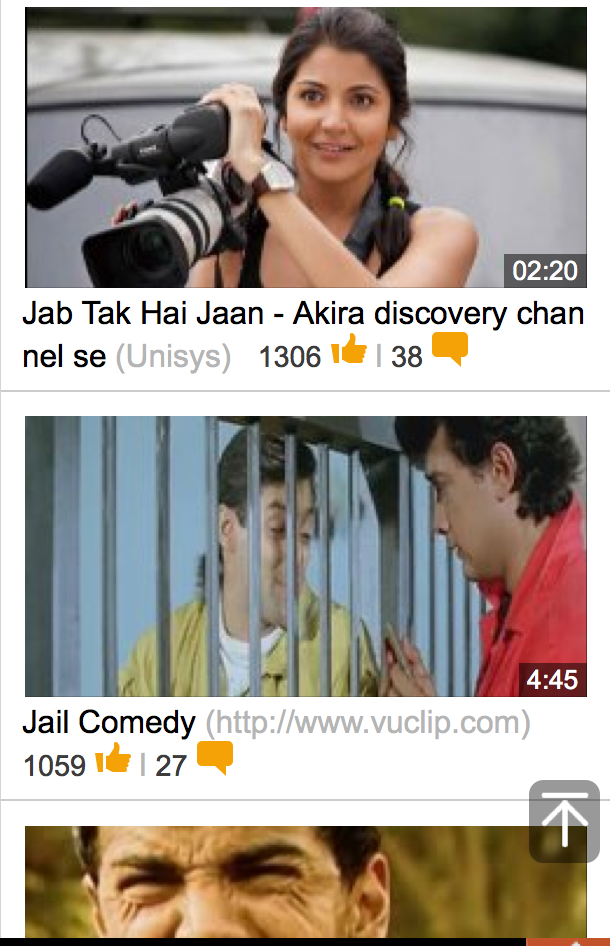610x946 pixels.
Task: View comments on Jab Tak Hai Jaan video
Action: (450, 351)
